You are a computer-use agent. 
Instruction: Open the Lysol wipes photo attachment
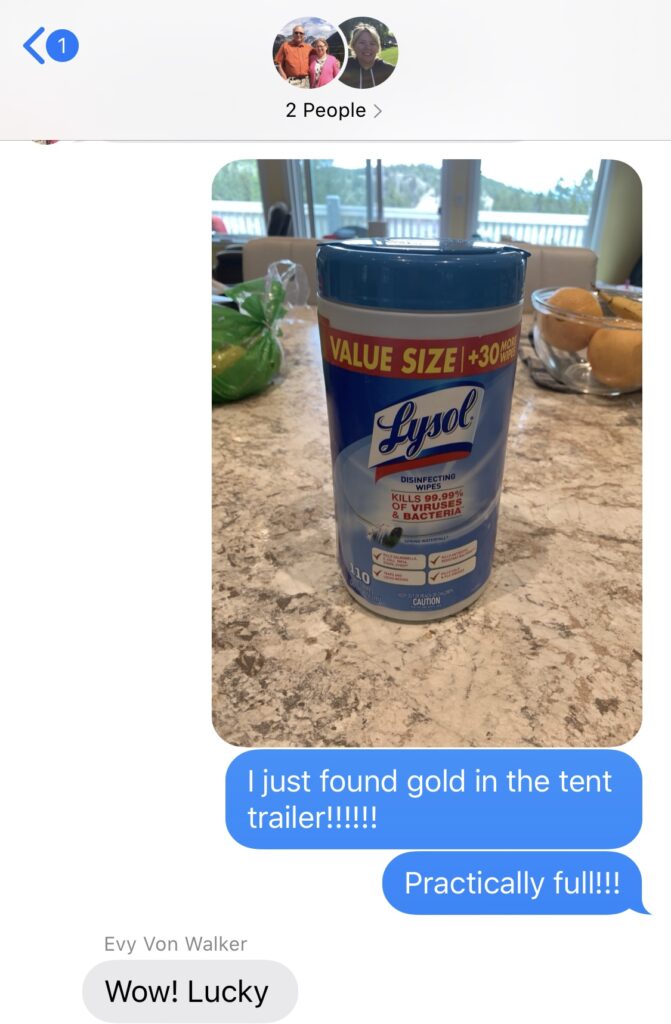(x=426, y=452)
